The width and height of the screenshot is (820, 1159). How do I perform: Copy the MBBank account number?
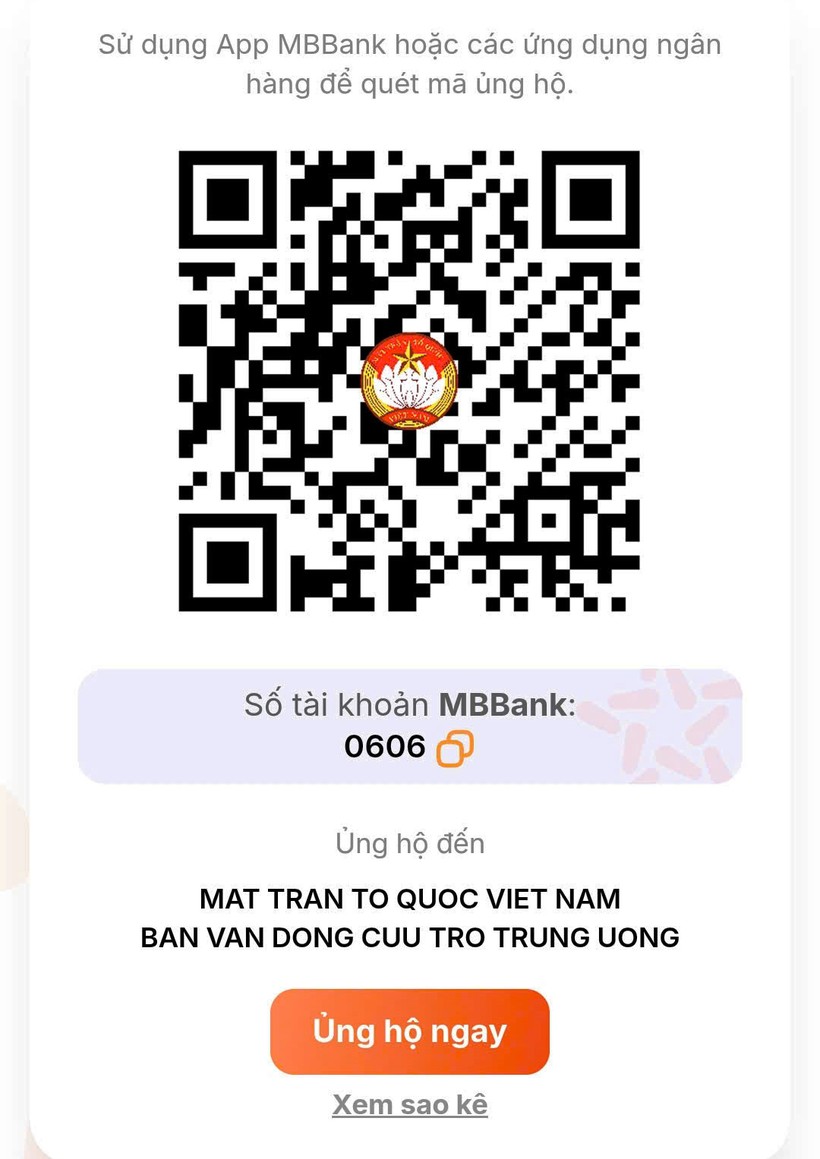pos(455,748)
